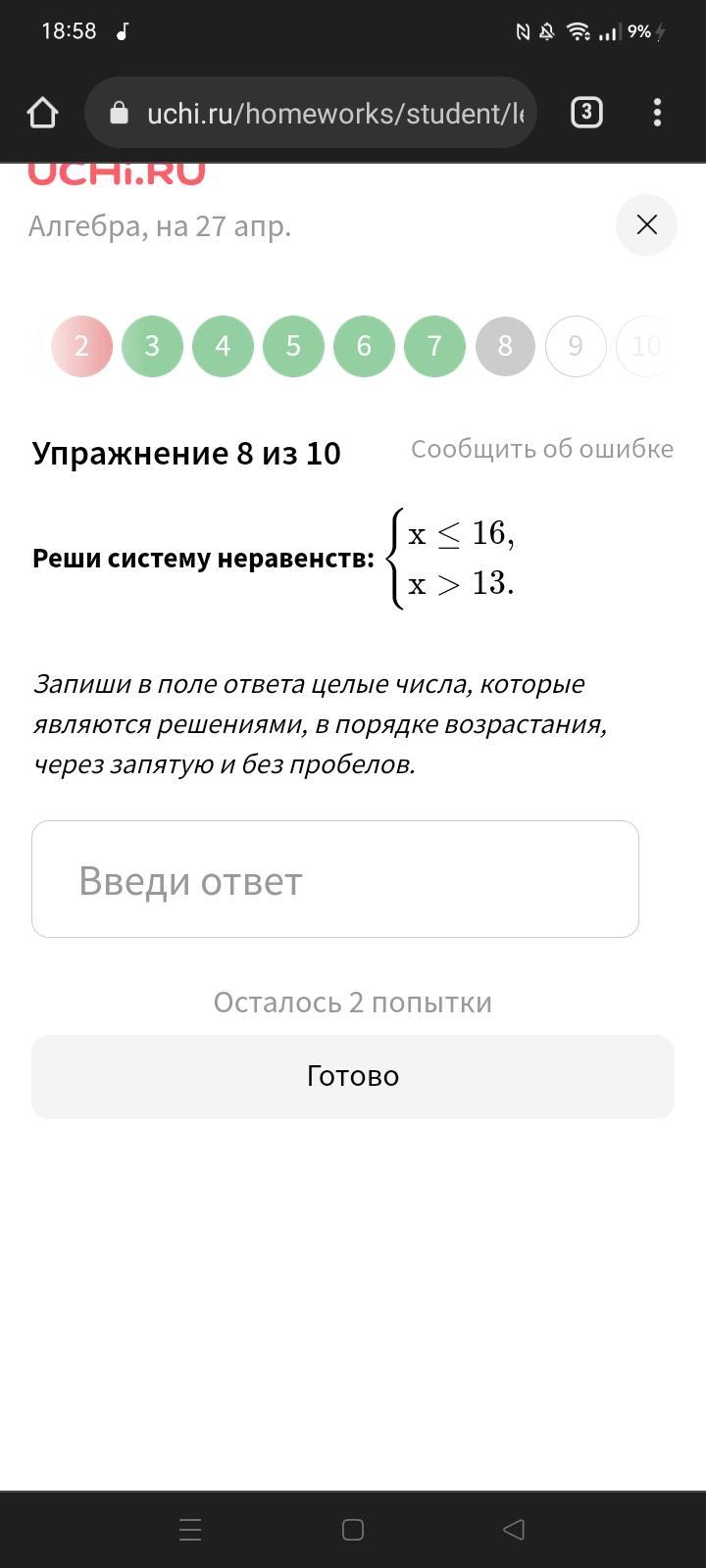Open exercise 9
This screenshot has height=1568, width=706.
tap(576, 346)
